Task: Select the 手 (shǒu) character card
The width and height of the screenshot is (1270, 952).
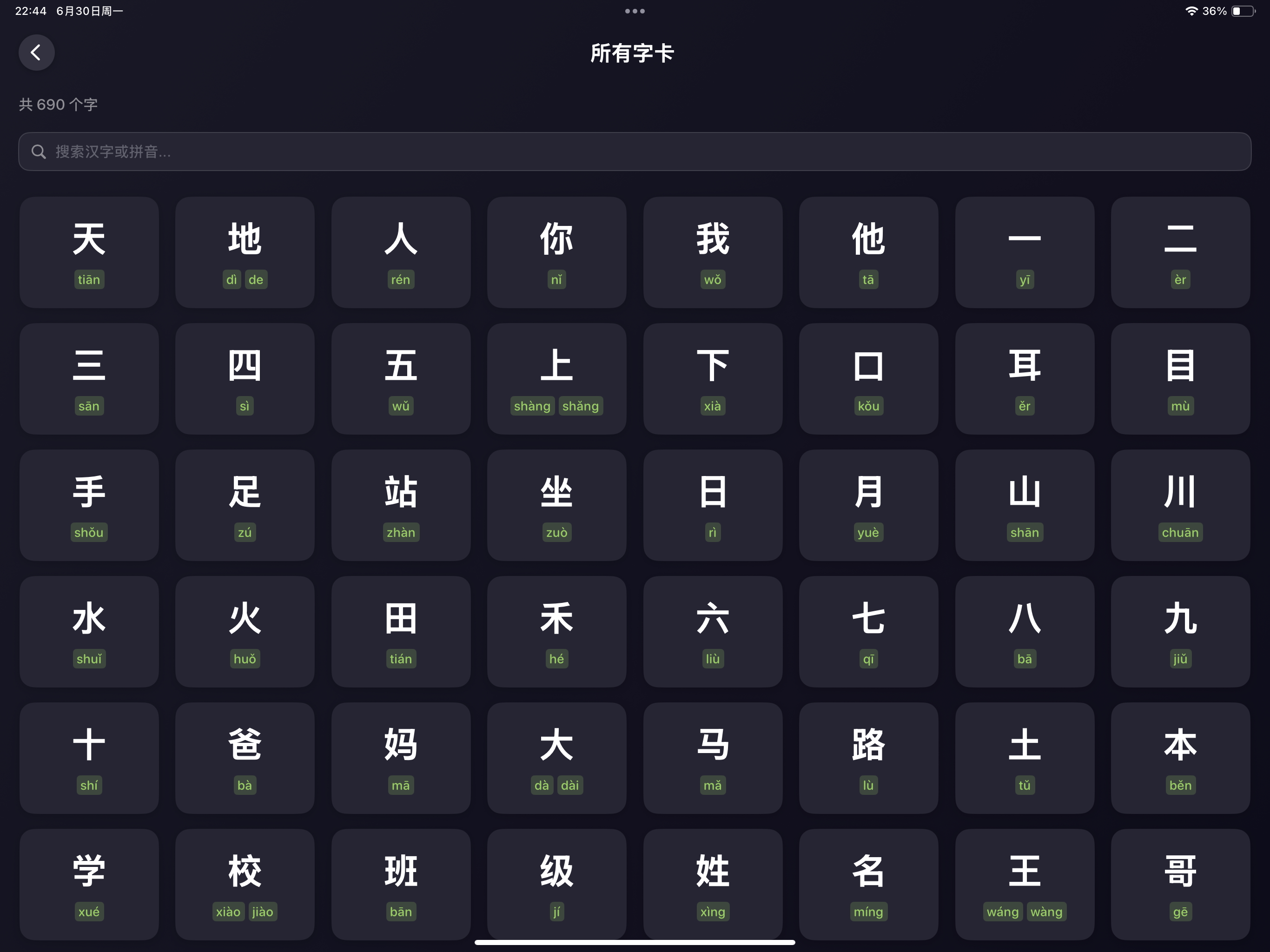Action: (89, 505)
